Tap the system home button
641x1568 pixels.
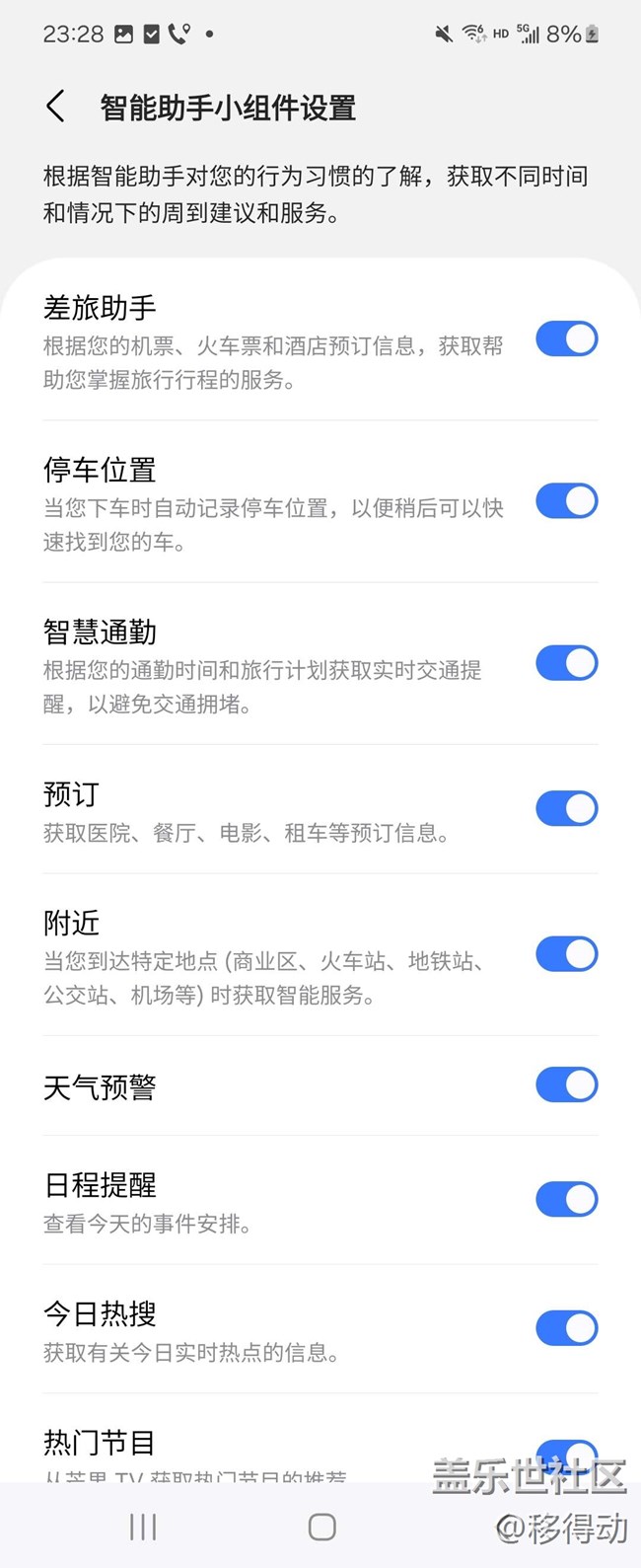(x=321, y=1527)
